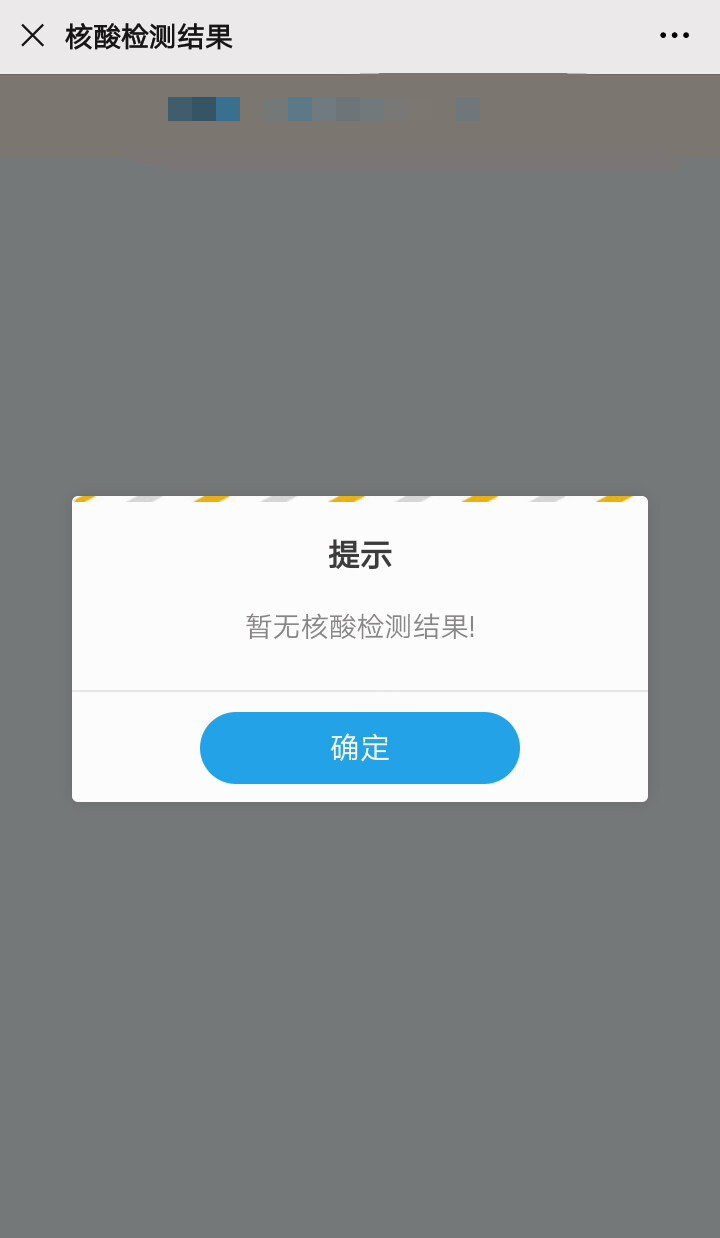Open the three-dot overflow menu
The width and height of the screenshot is (720, 1238).
pyautogui.click(x=674, y=36)
